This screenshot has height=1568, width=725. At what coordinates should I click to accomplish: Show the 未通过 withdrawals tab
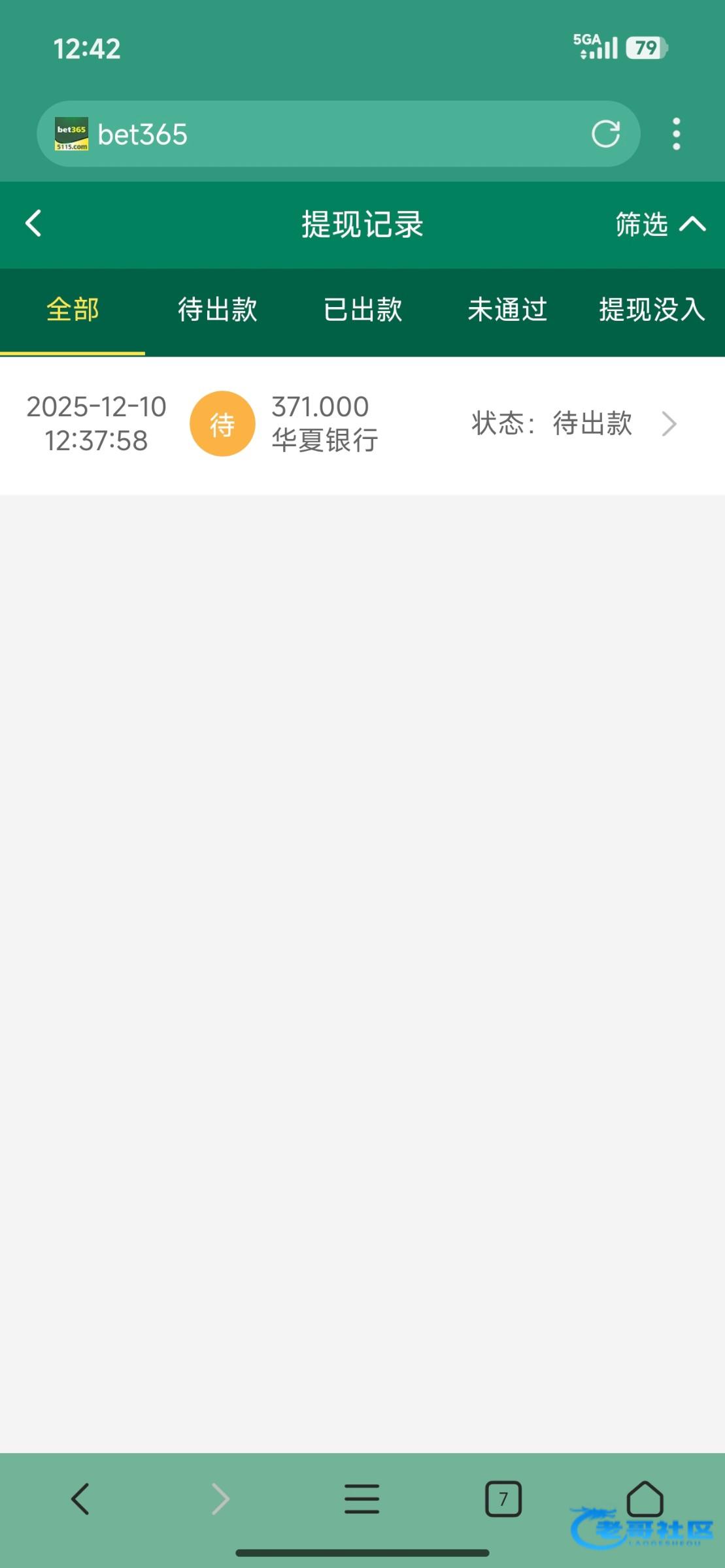(x=507, y=310)
